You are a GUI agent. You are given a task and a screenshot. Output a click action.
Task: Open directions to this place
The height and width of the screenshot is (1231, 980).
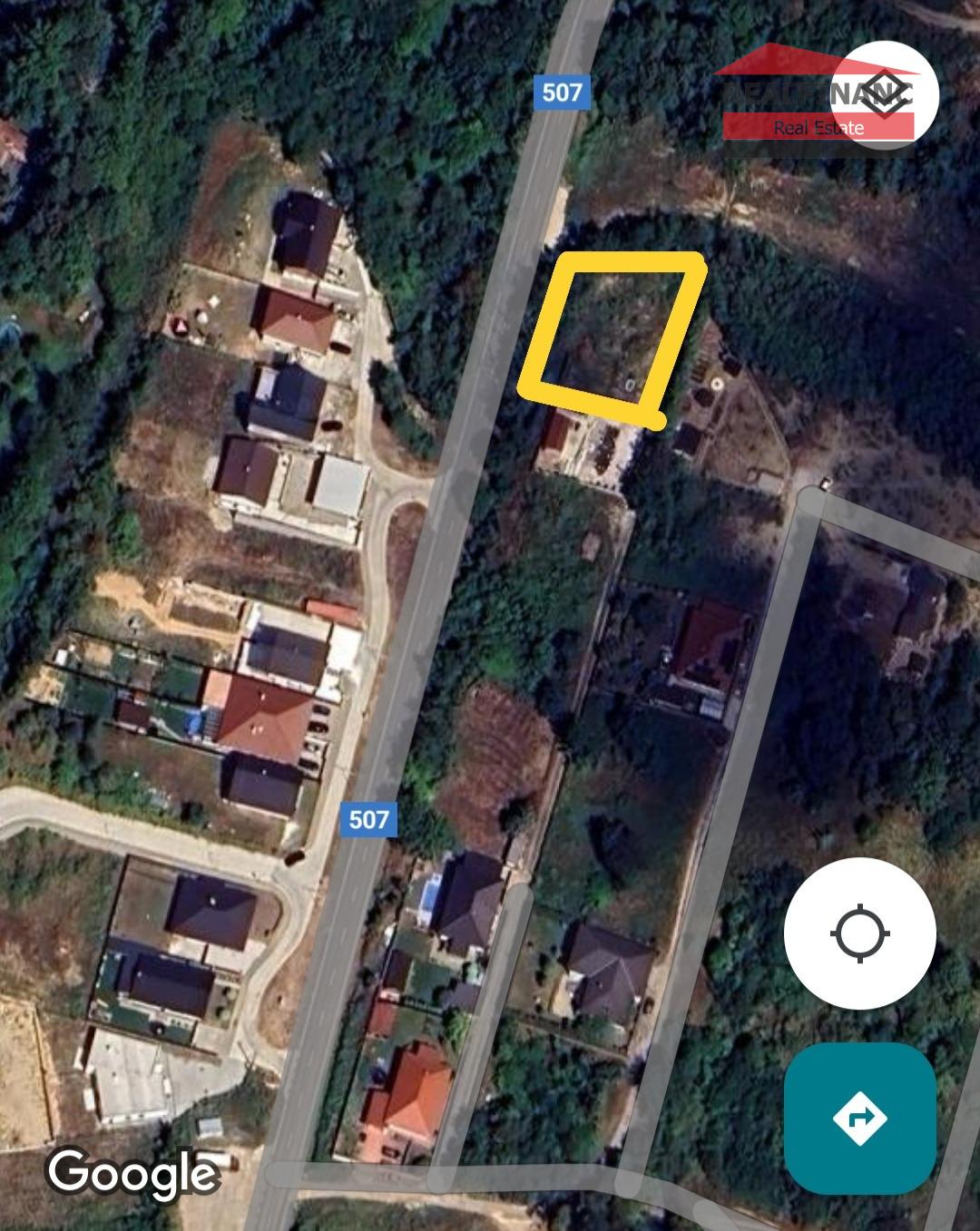tap(859, 1117)
